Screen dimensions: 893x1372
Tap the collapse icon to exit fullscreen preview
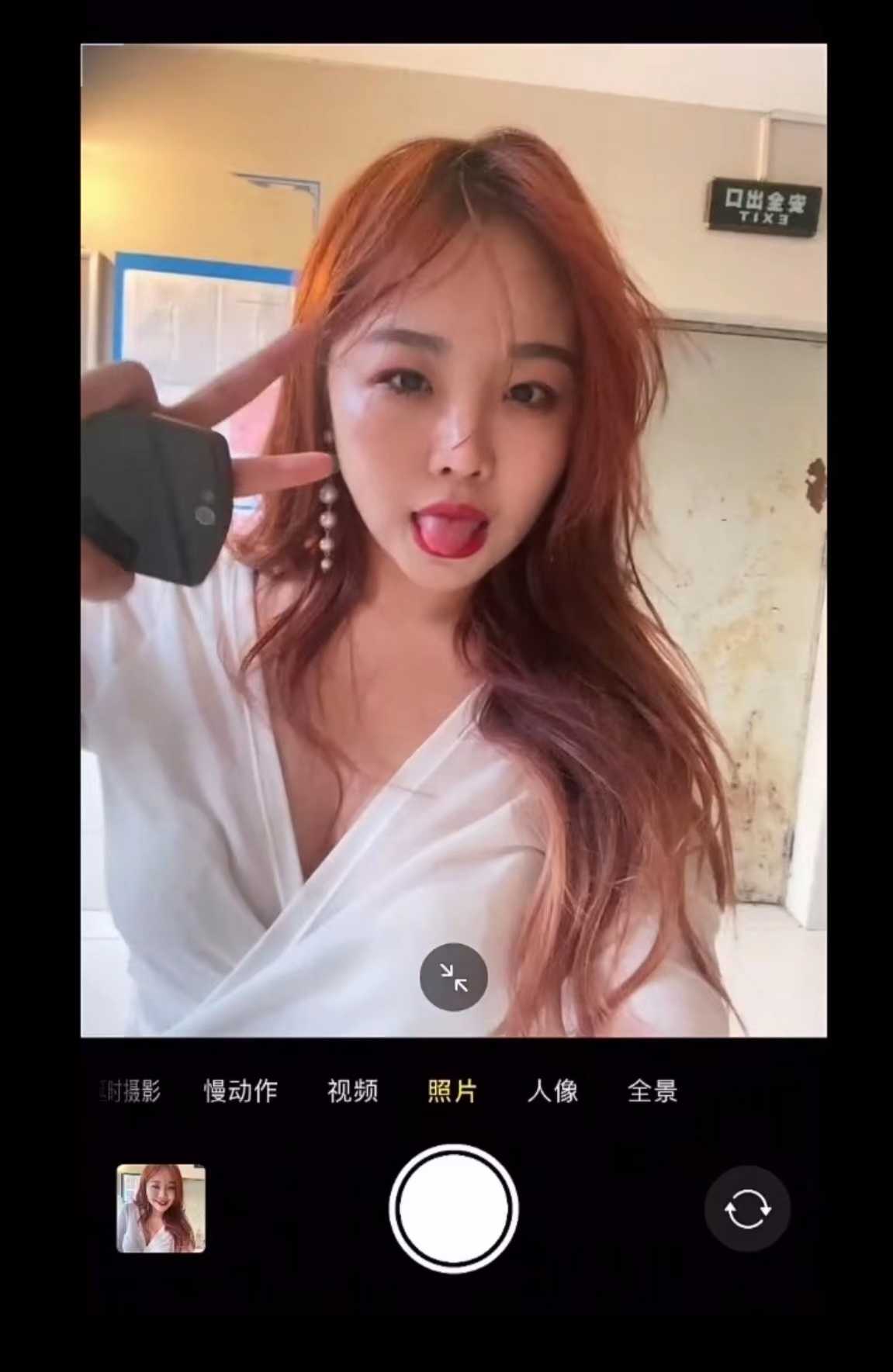[x=454, y=977]
